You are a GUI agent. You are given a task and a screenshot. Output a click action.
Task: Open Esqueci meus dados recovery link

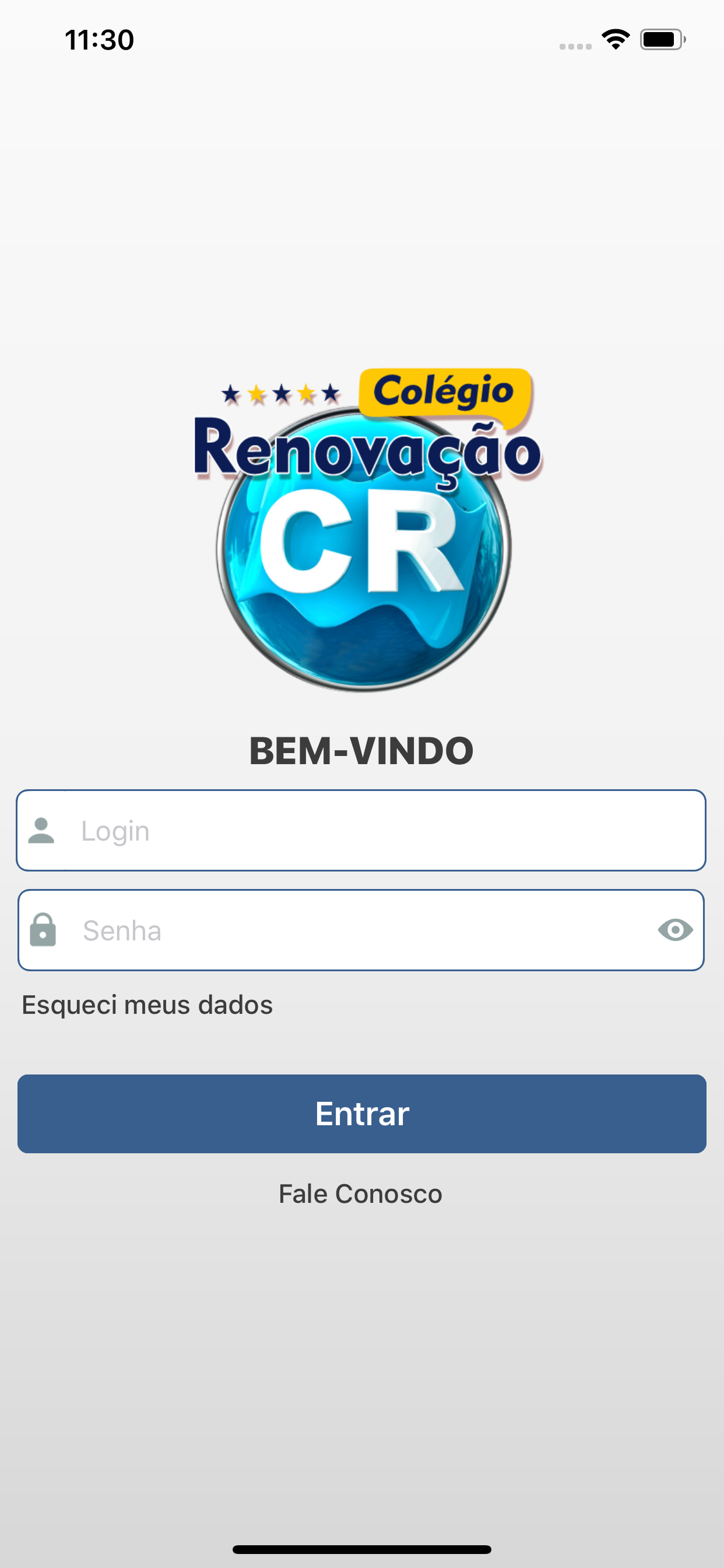[147, 1005]
